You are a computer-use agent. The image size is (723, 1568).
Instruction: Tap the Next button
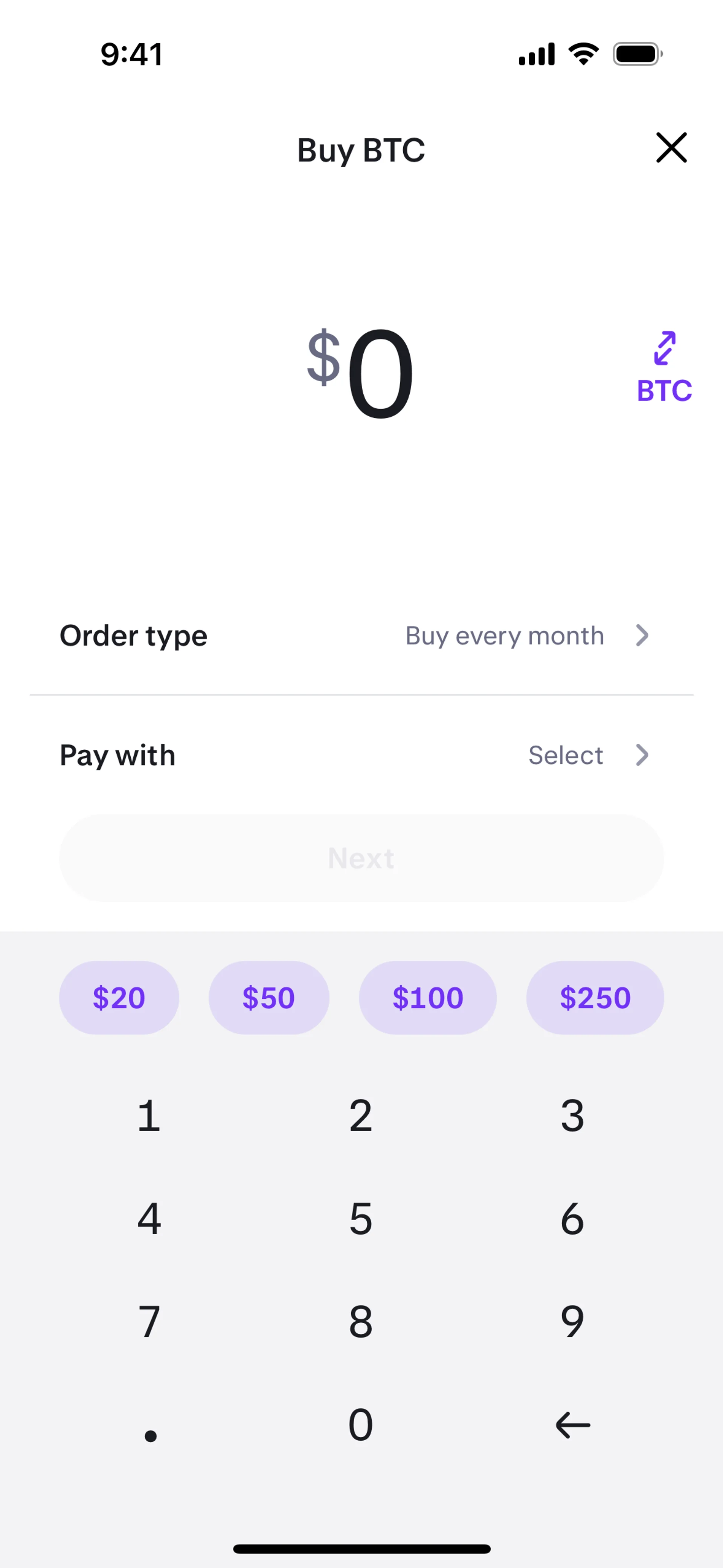coord(361,858)
